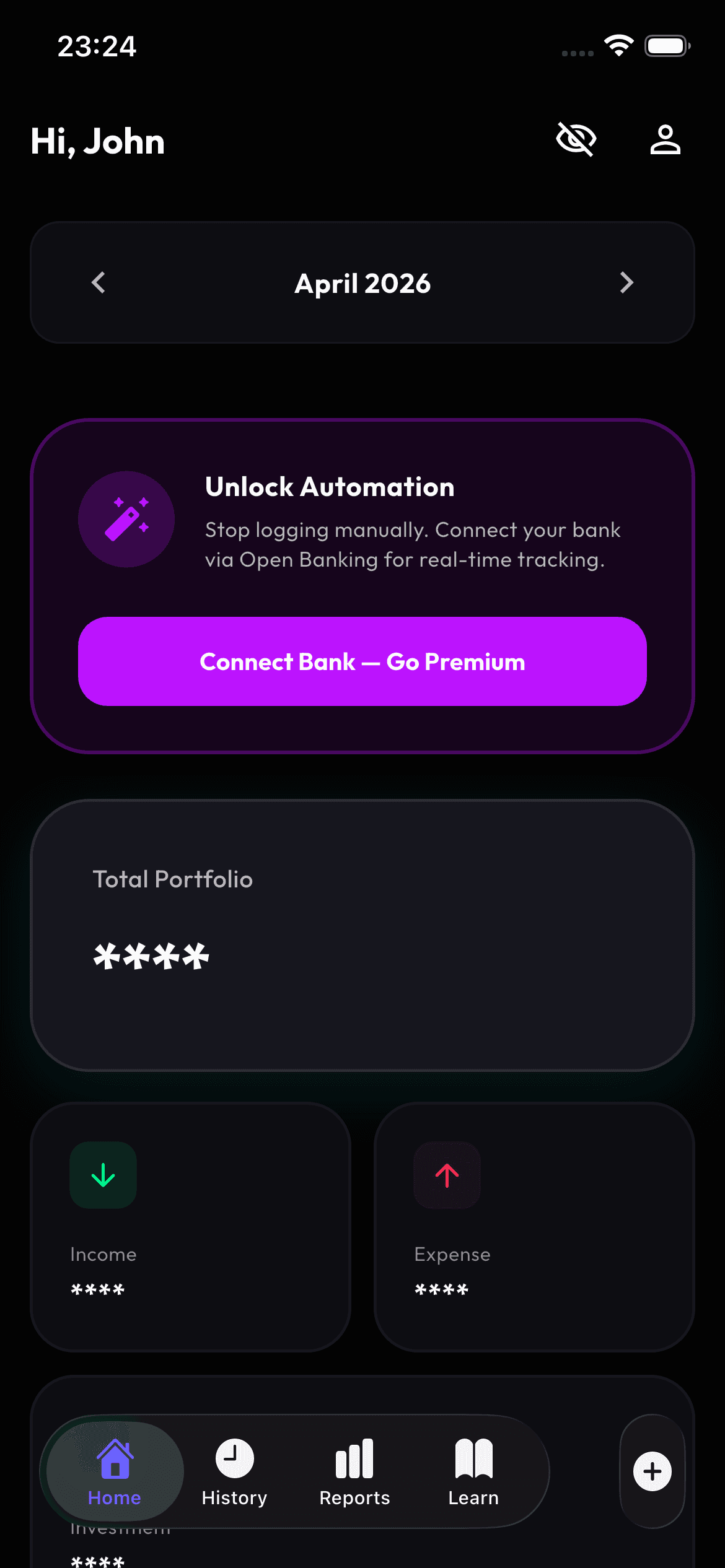The height and width of the screenshot is (1568, 725).
Task: Tap the History clock icon
Action: tap(234, 1457)
